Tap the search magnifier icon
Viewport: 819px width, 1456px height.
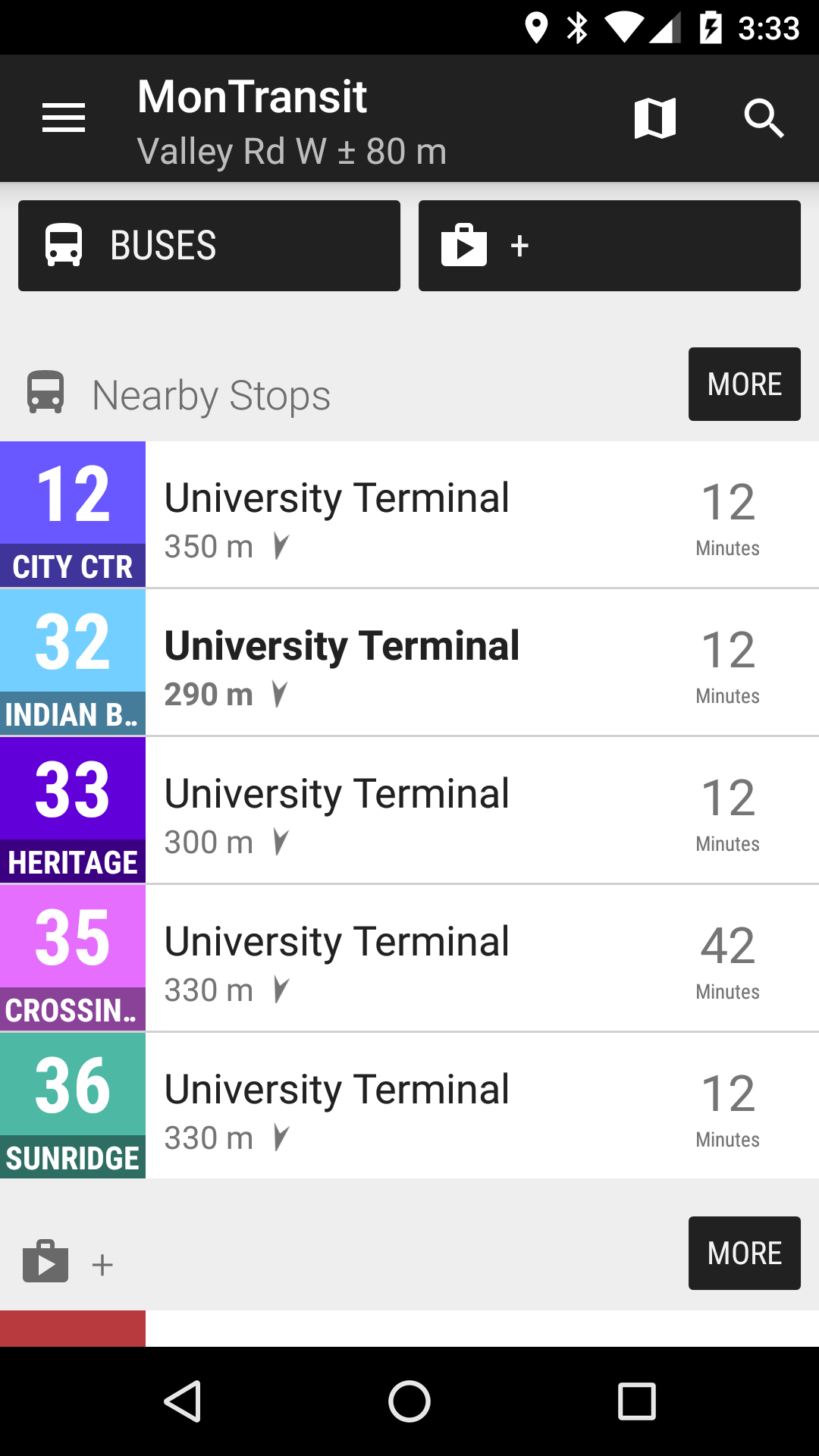[763, 118]
